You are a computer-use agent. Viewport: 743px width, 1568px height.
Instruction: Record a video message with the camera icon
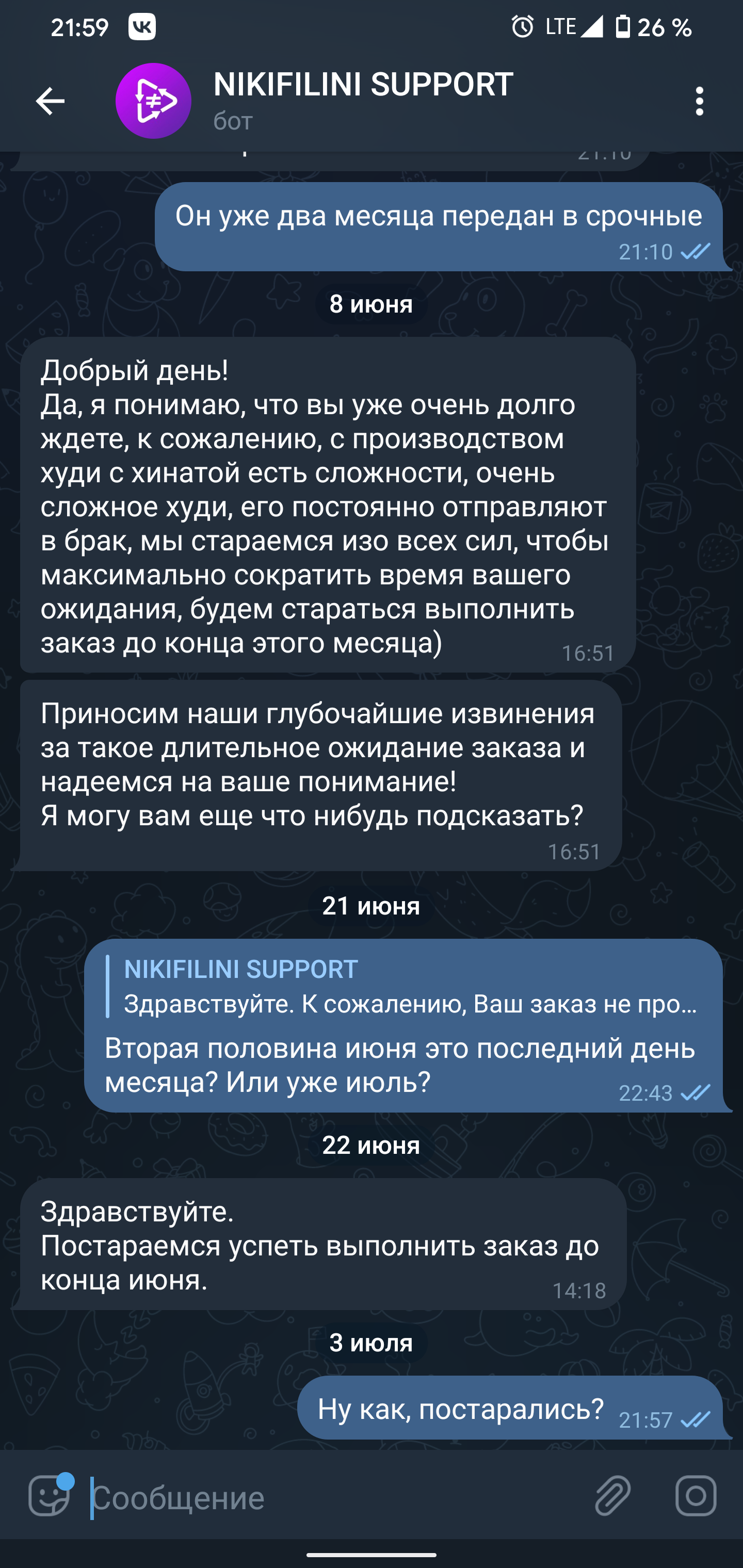[x=696, y=1496]
